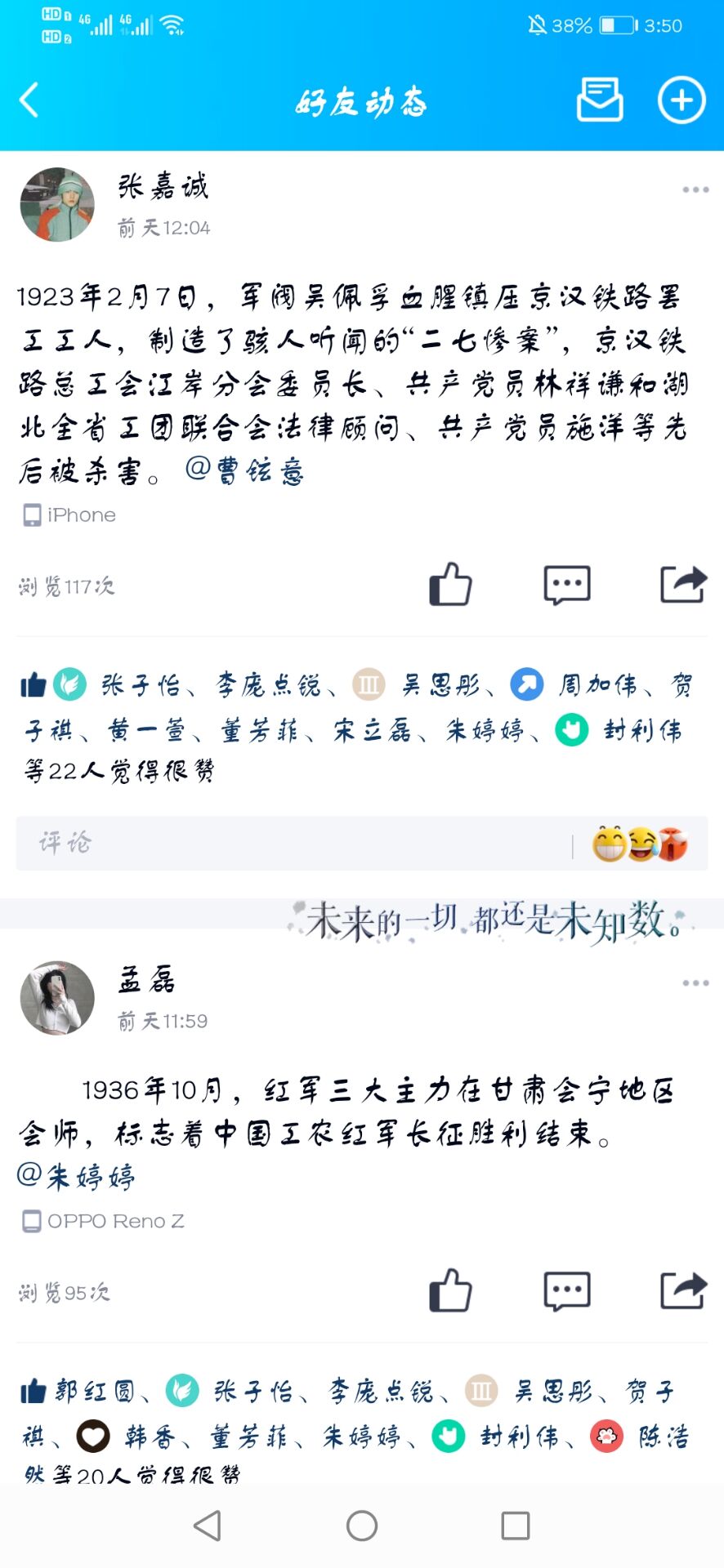This screenshot has height=1568, width=724.
Task: Go to the system home screen
Action: 362,1526
